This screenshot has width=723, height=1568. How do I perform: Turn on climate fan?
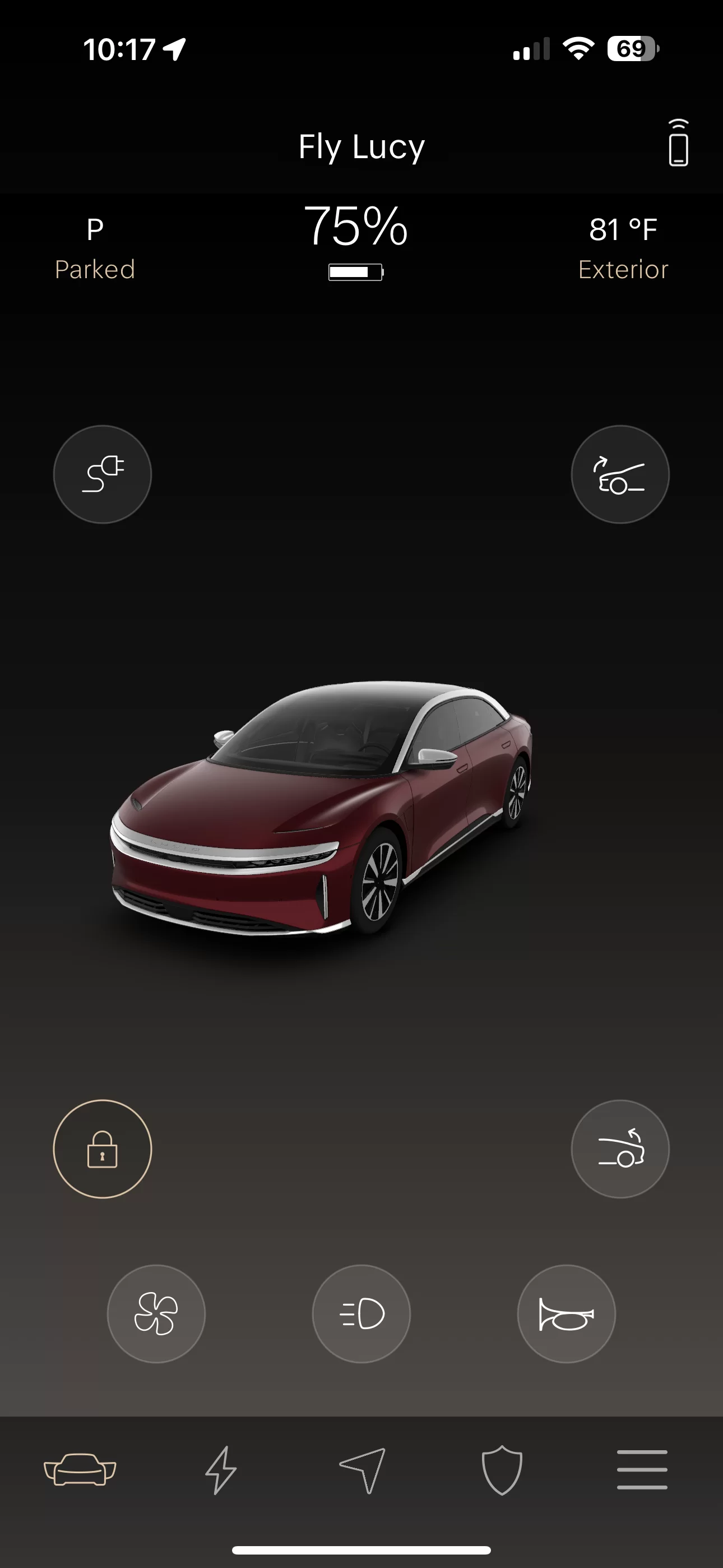point(156,1313)
